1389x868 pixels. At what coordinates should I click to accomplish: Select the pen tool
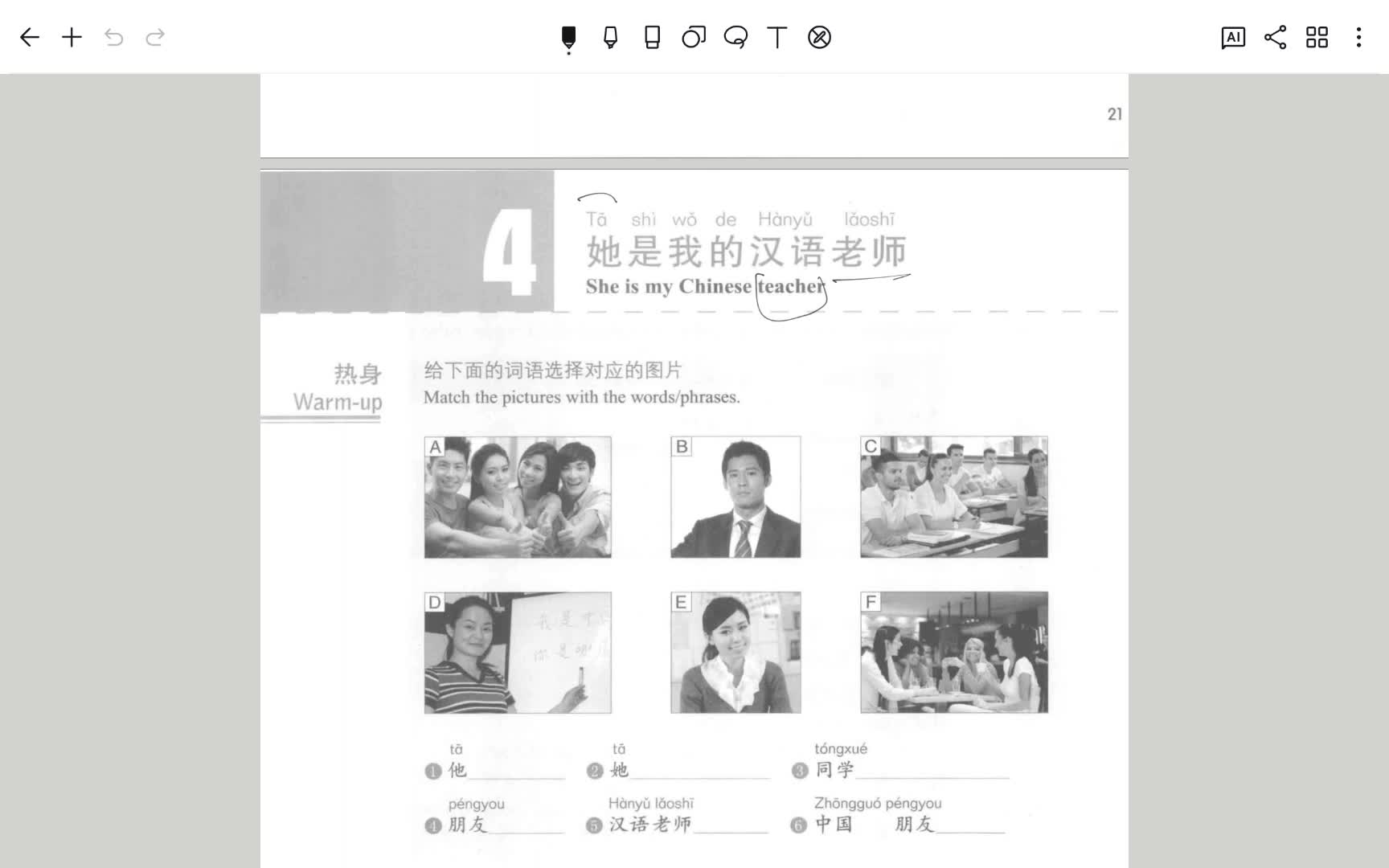(568, 38)
